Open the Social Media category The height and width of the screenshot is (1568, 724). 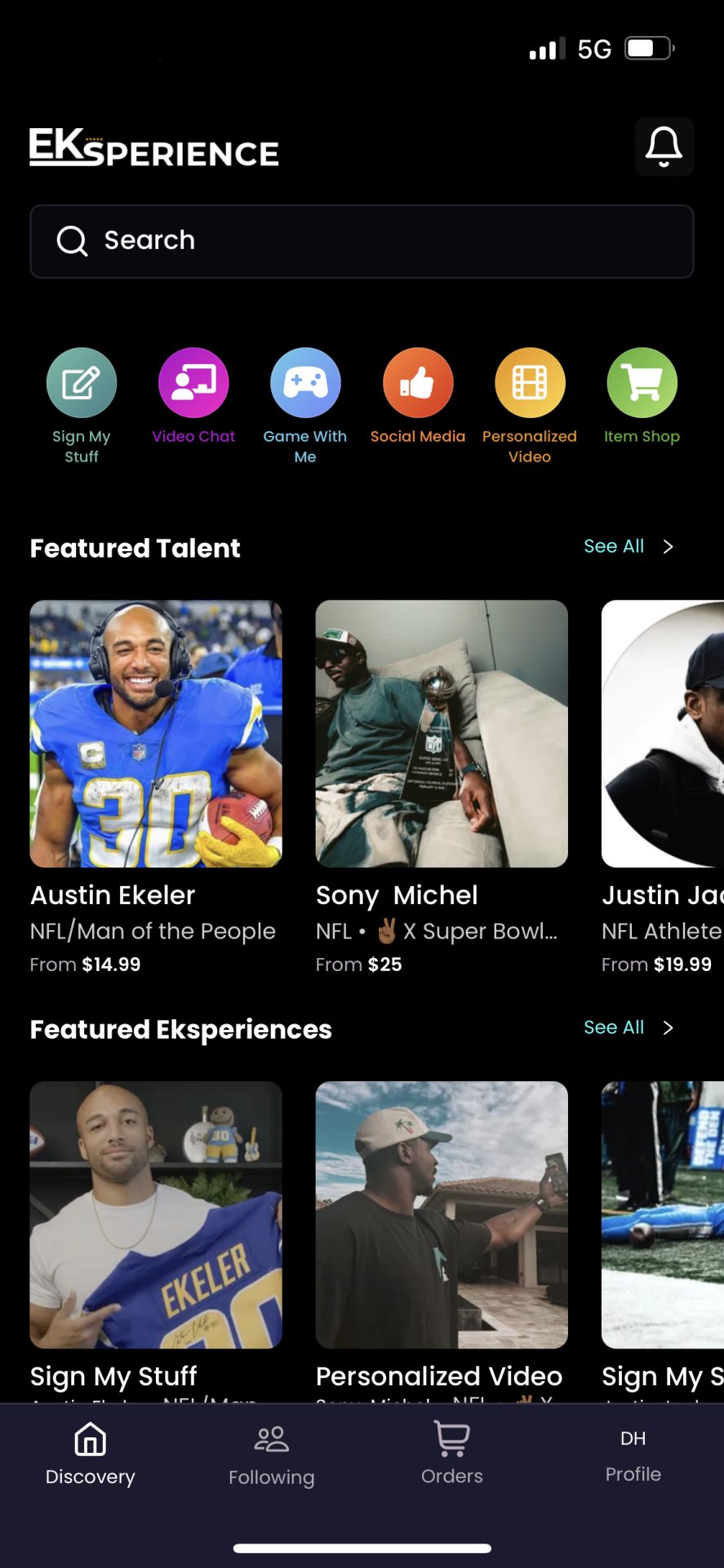(417, 384)
